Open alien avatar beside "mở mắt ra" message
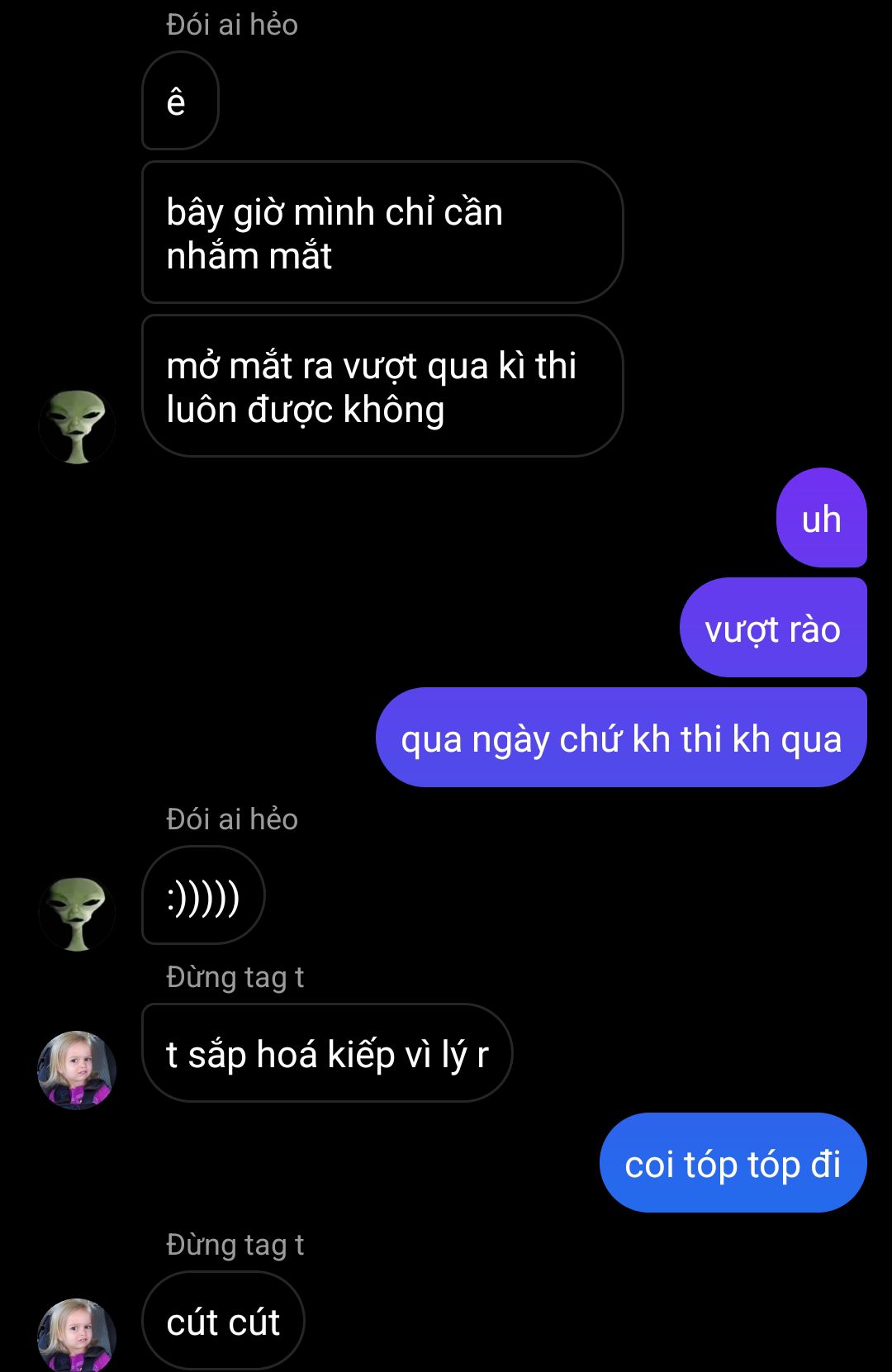This screenshot has height=1372, width=892. (77, 426)
